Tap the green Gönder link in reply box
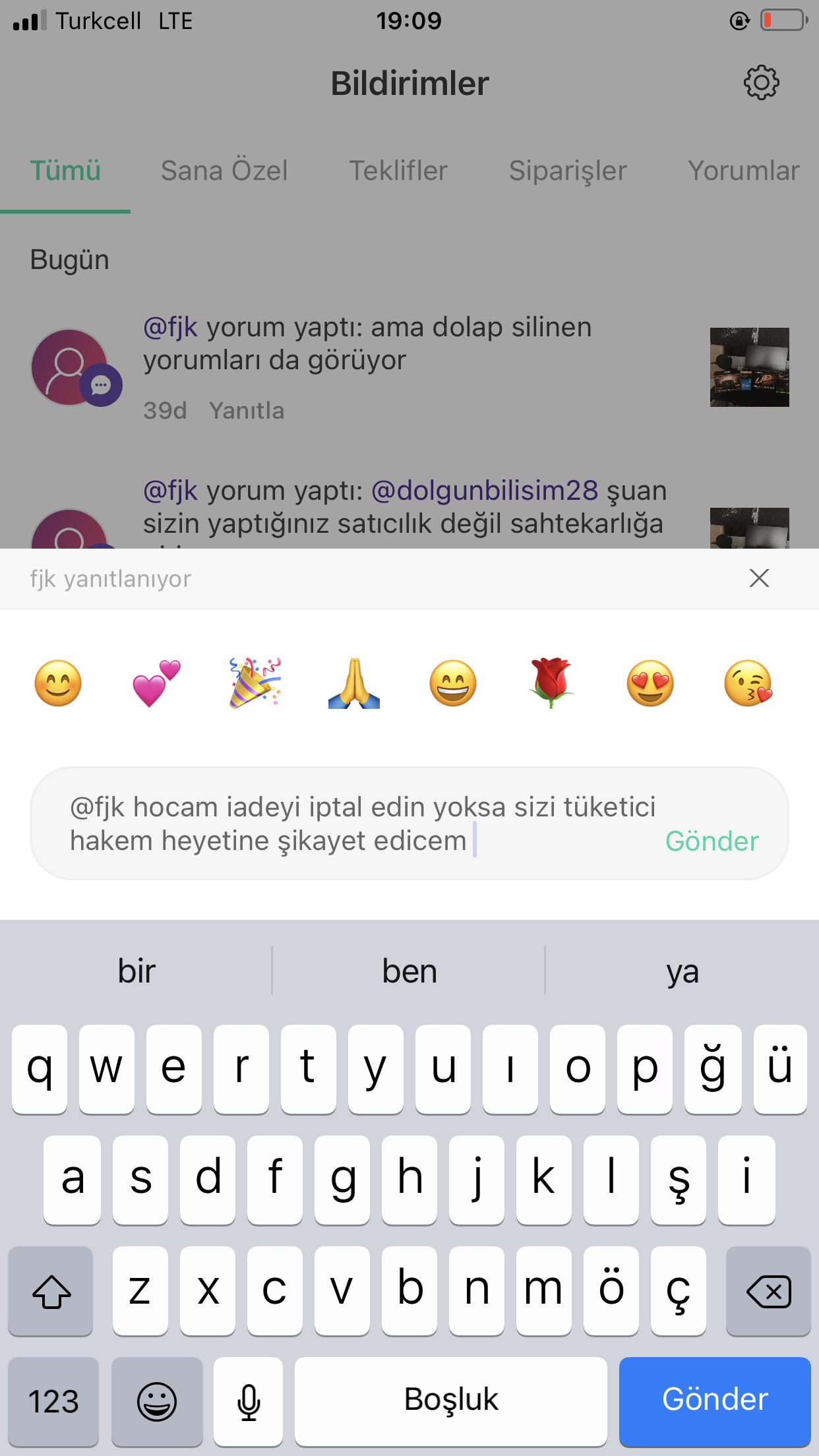819x1456 pixels. pos(712,841)
